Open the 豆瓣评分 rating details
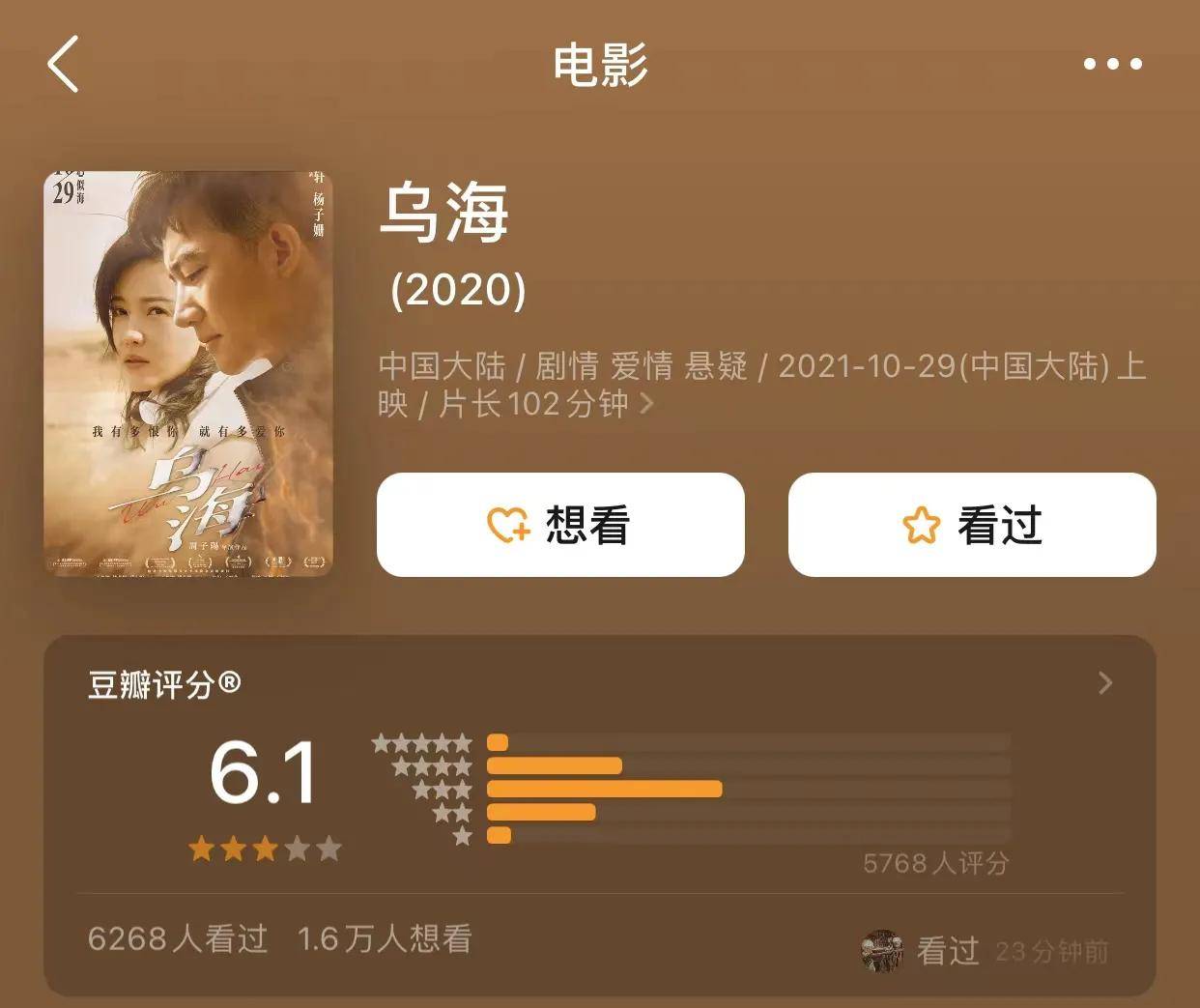 coord(1105,684)
